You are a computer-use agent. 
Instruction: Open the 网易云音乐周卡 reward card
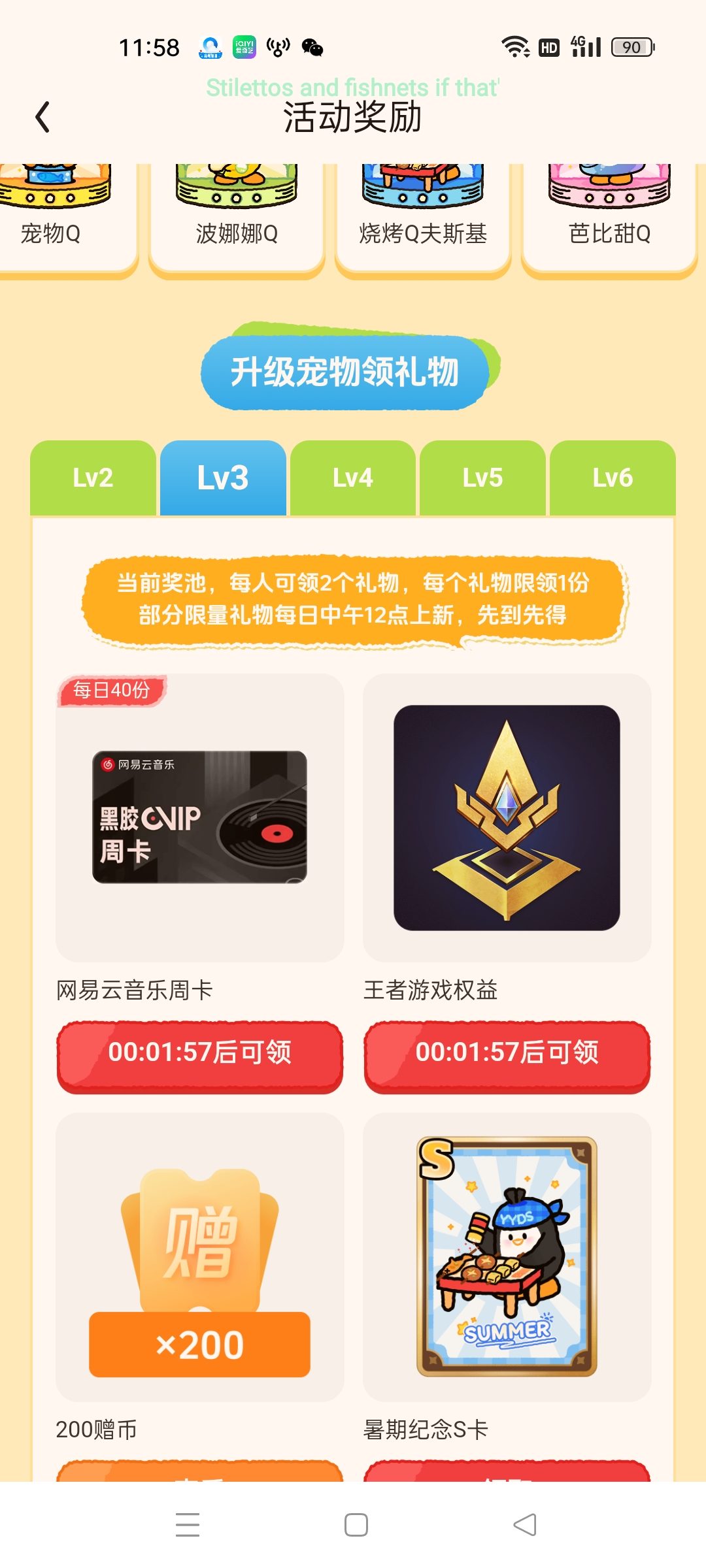coord(200,818)
